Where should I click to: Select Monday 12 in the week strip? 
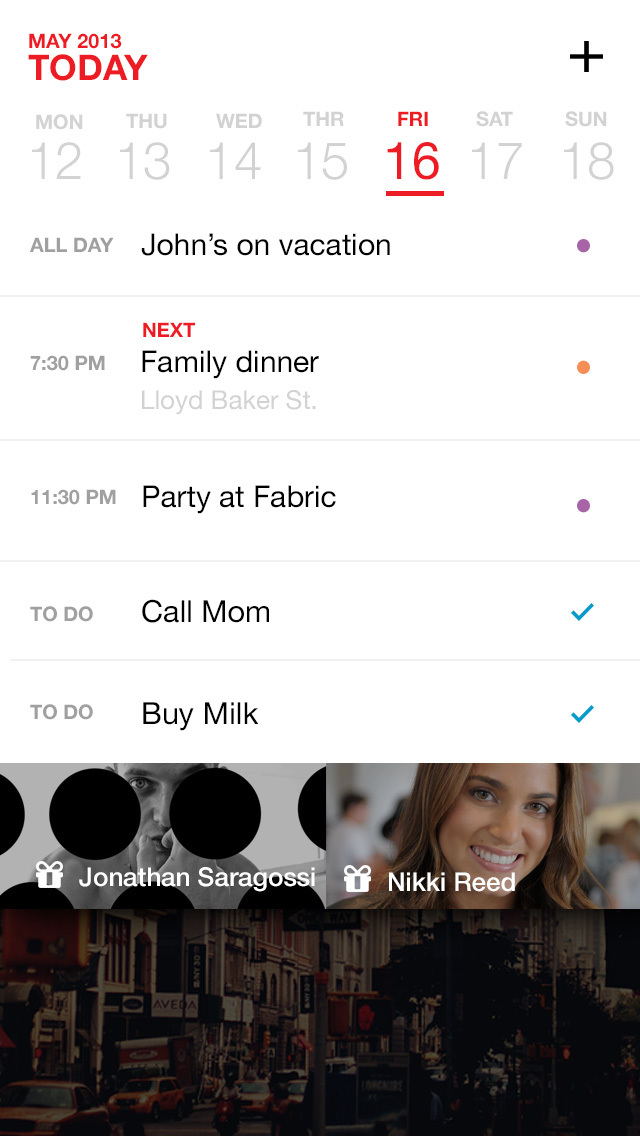(x=58, y=148)
